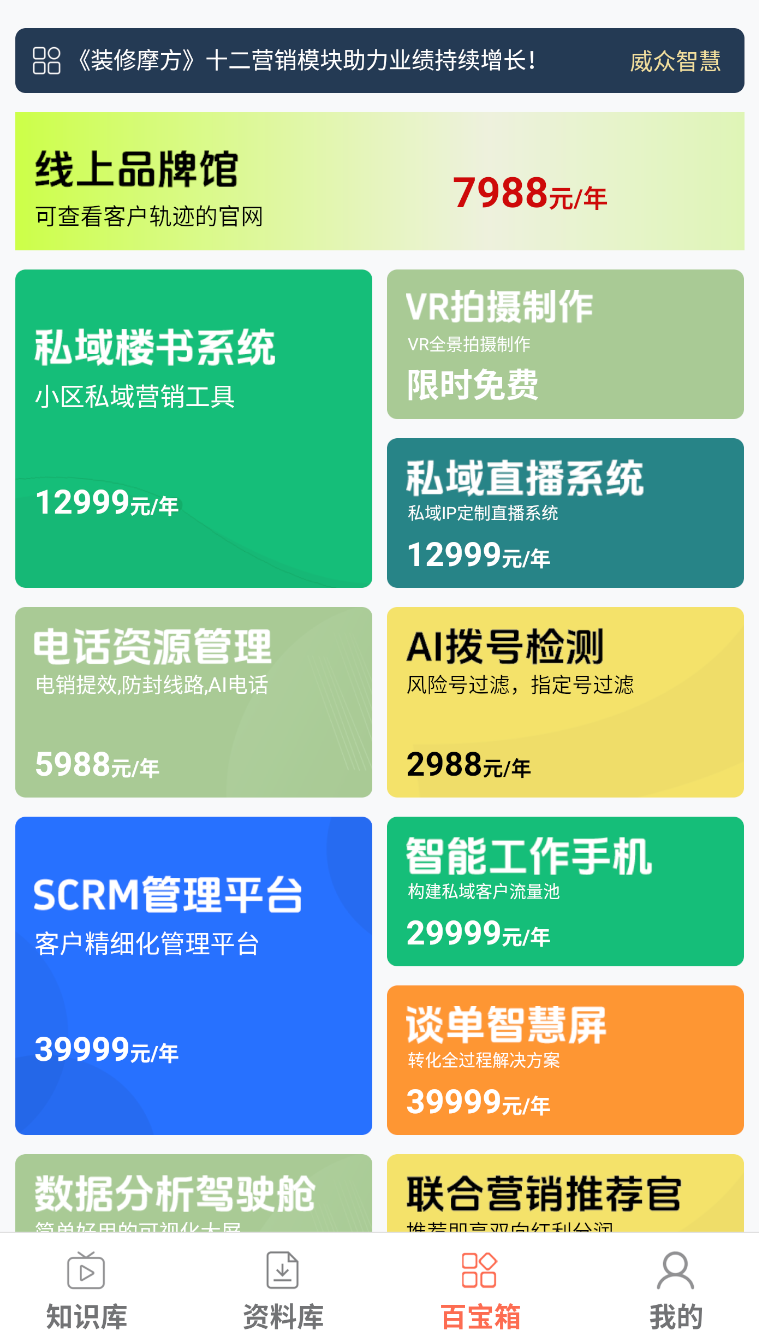Open the AI拨号检测 card
Image resolution: width=759 pixels, height=1333 pixels.
tap(565, 702)
